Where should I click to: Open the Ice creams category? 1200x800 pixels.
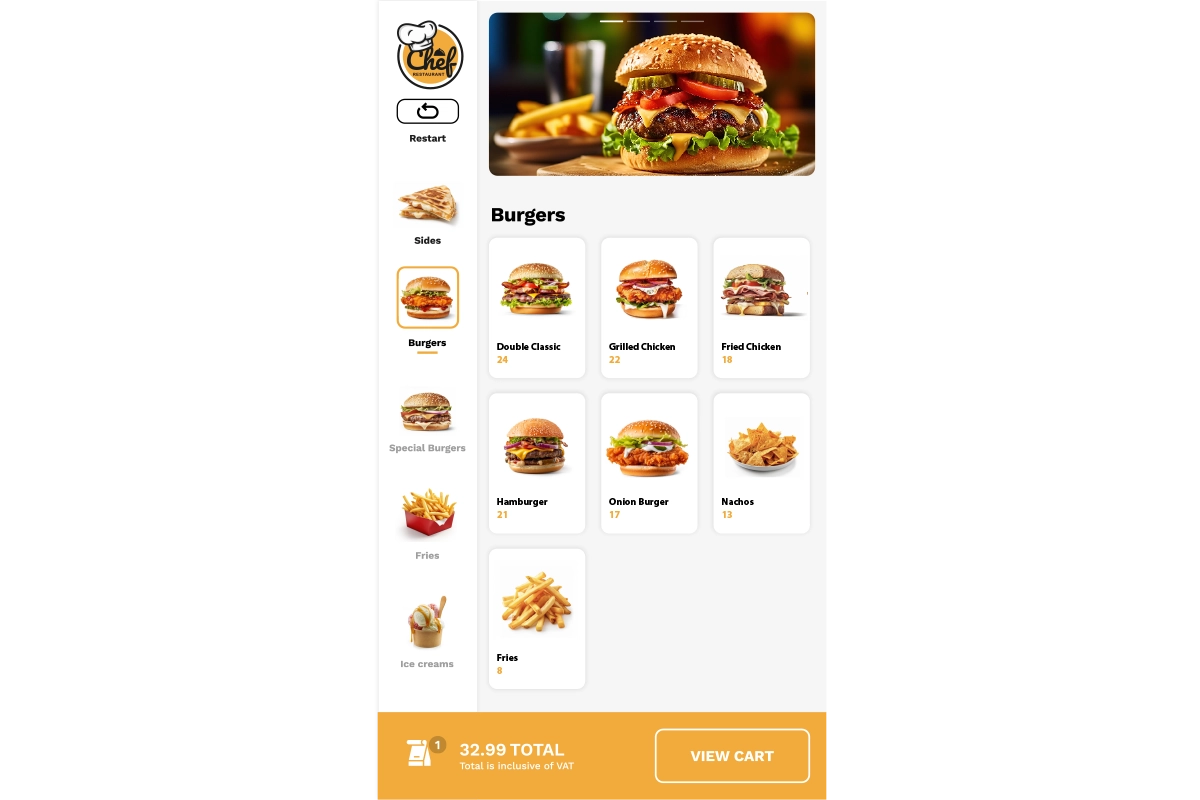[x=427, y=628]
